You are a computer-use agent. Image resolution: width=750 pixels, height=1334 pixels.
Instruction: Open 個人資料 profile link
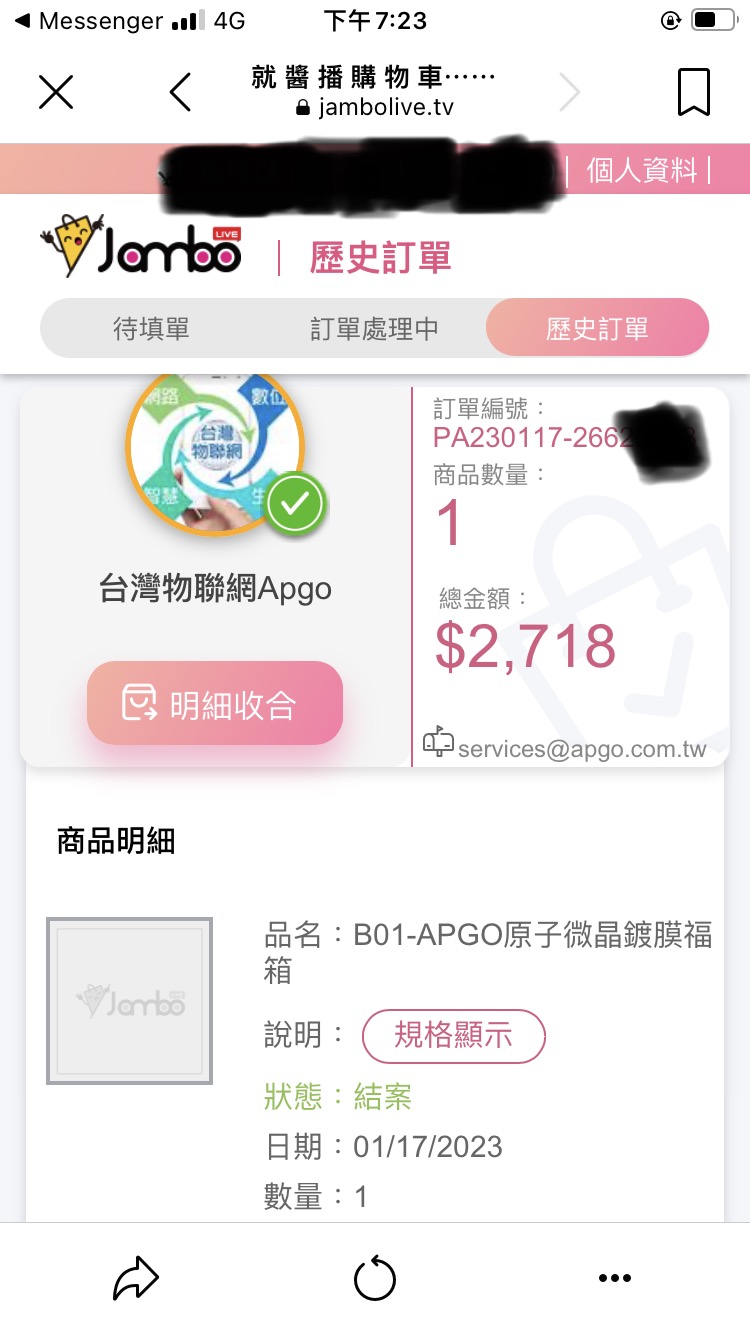click(641, 170)
